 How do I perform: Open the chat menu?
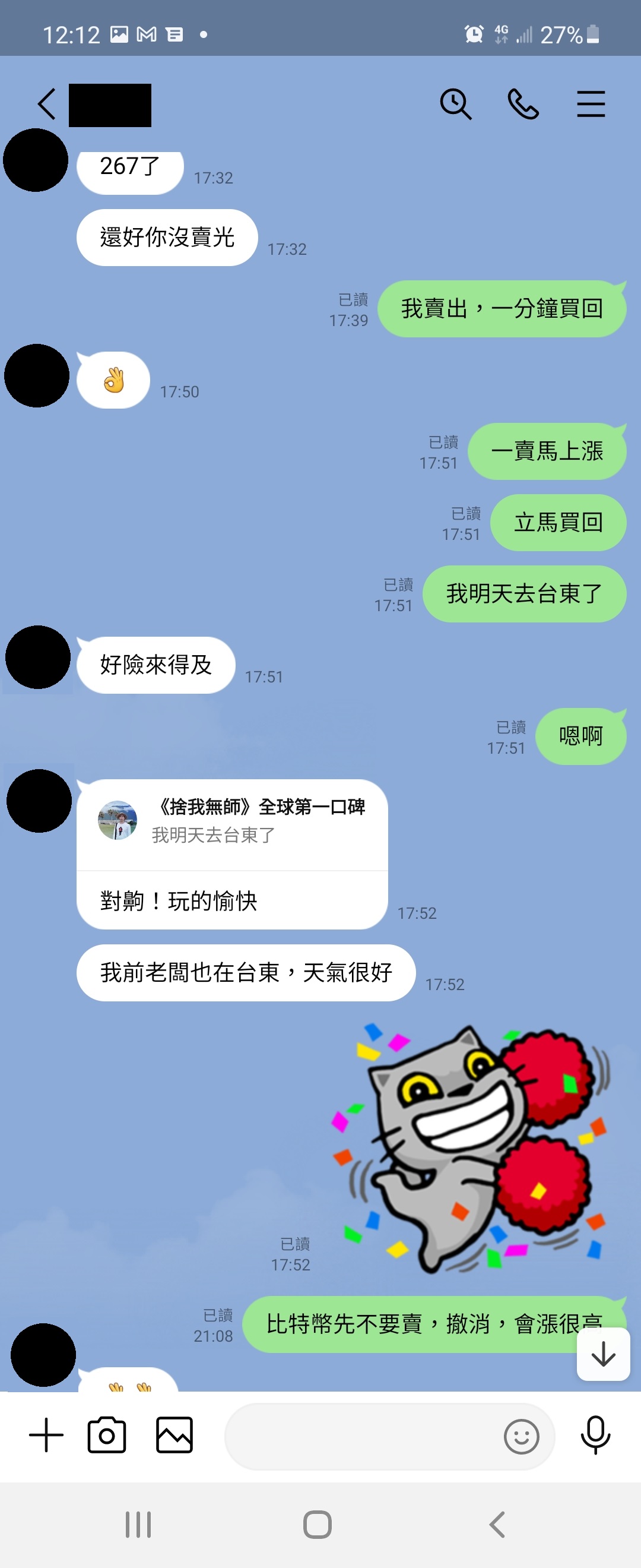[591, 104]
